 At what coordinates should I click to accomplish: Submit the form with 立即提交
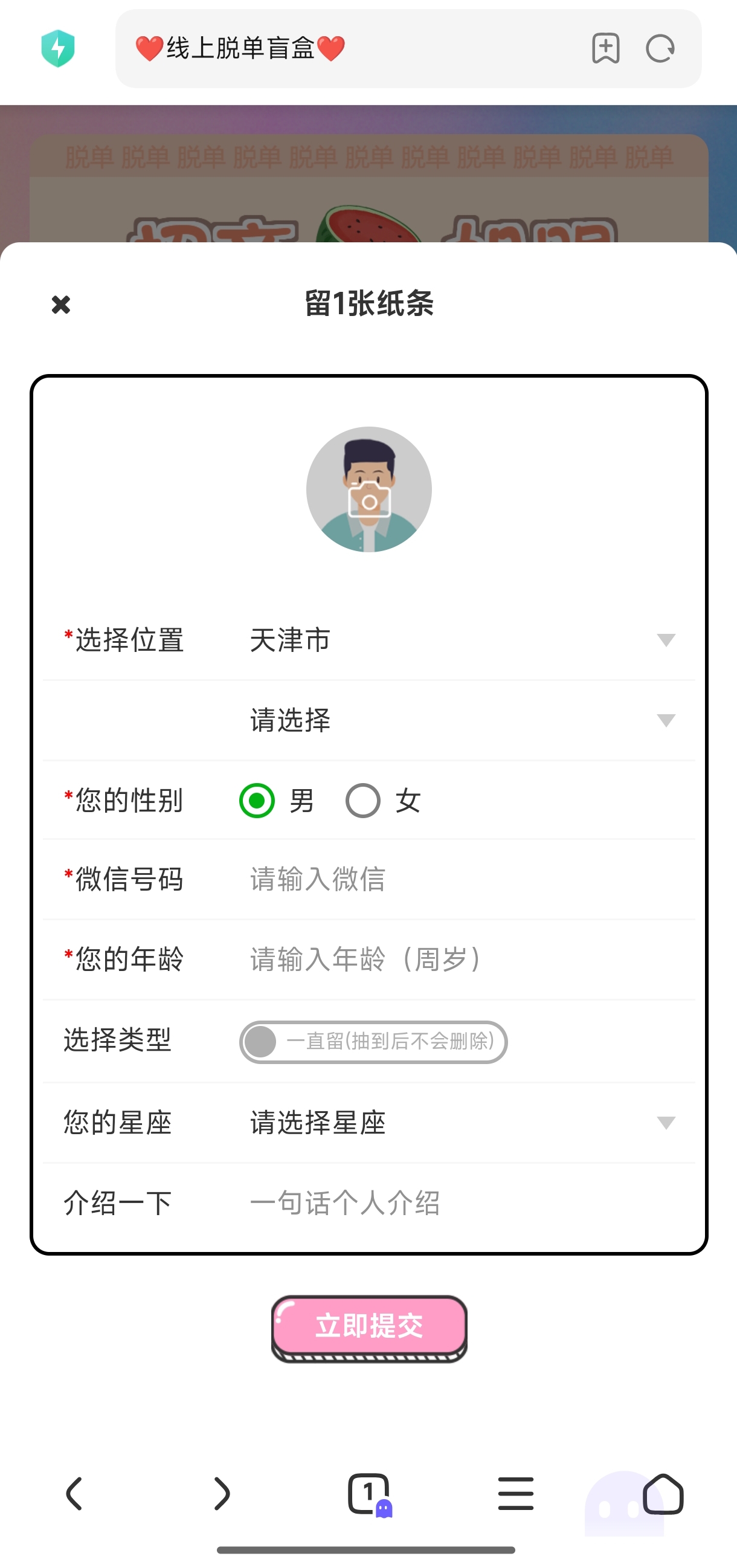369,1326
